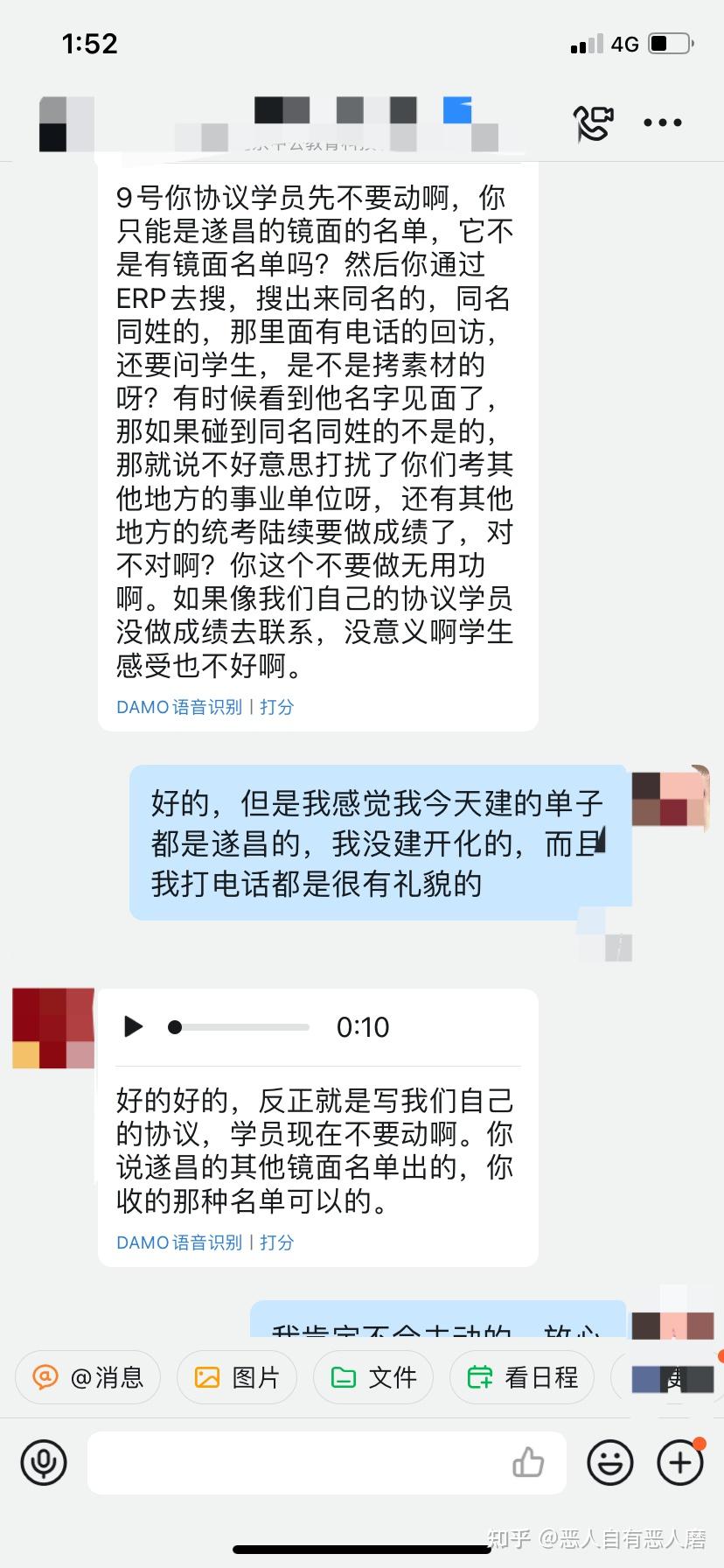View the red avatar sender's profile
724x1568 pixels.
coord(53,1028)
